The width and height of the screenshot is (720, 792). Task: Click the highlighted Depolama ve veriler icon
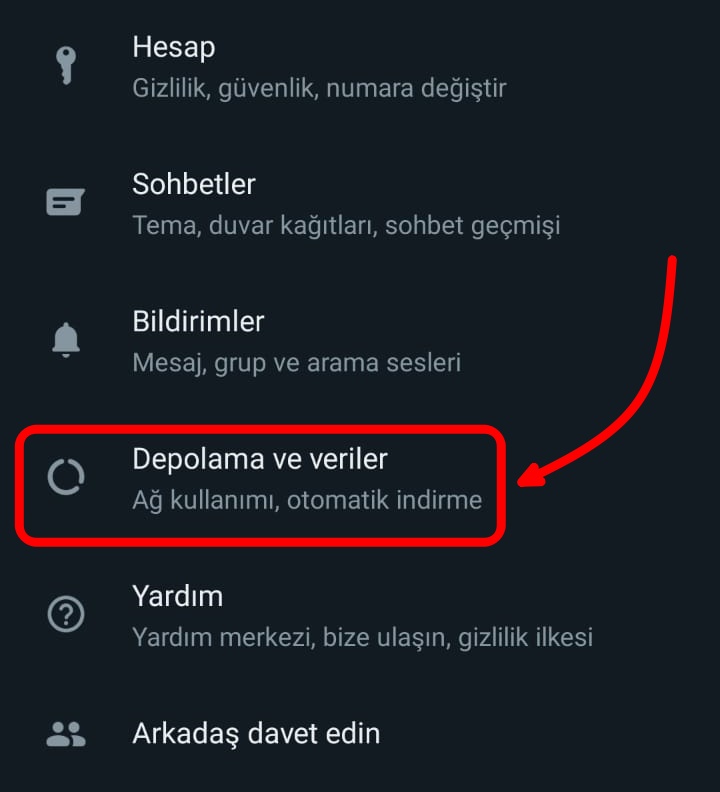click(66, 478)
